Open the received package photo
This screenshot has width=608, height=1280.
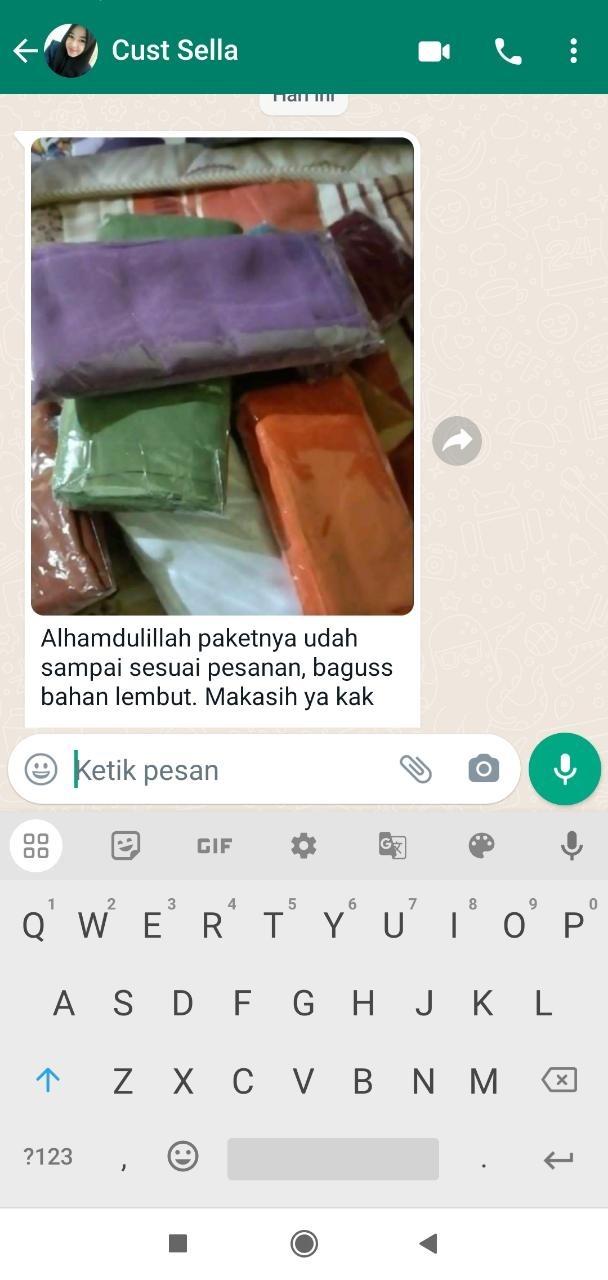click(x=222, y=375)
